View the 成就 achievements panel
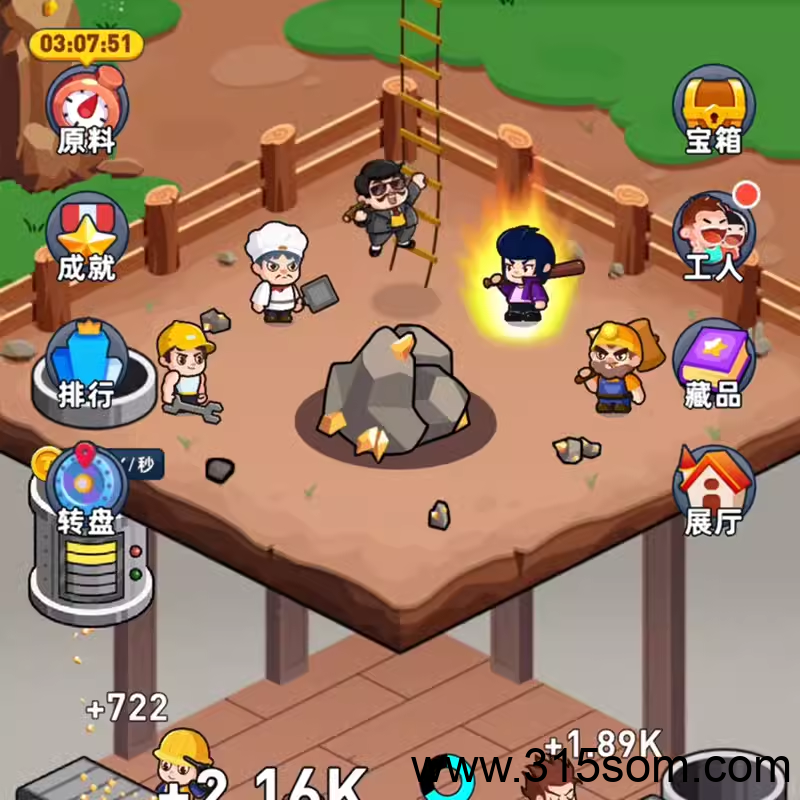The image size is (800, 800). coord(86,240)
